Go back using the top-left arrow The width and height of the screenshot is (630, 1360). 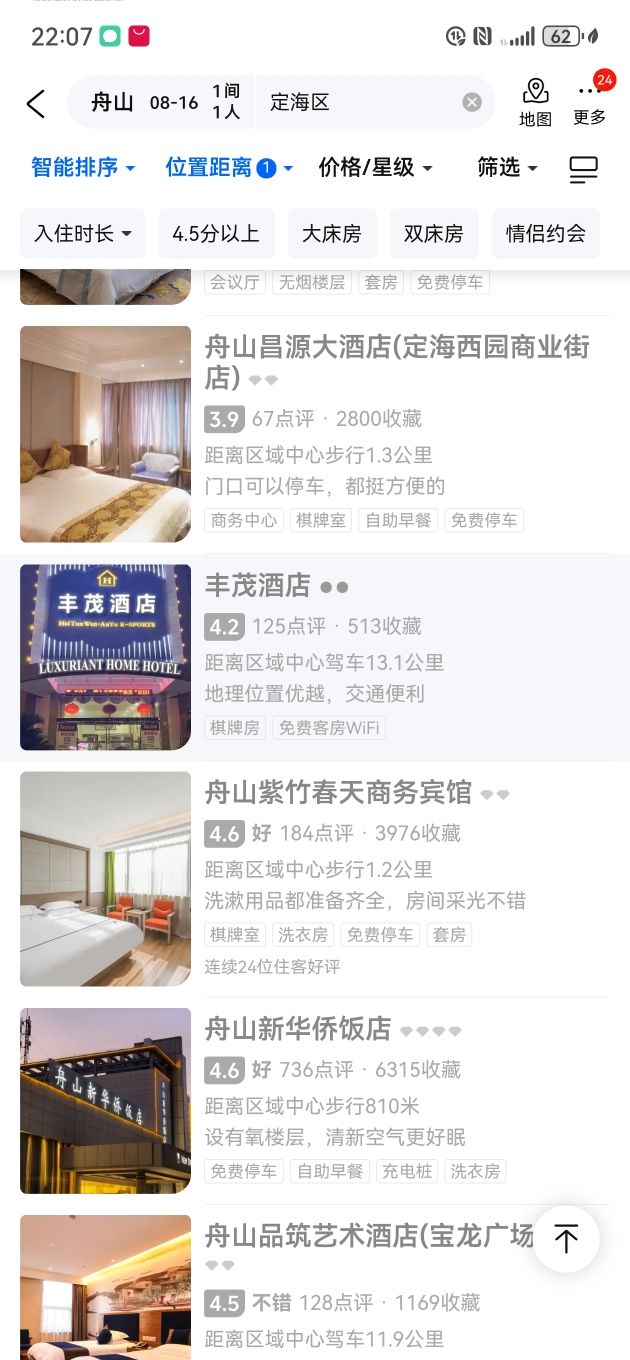[x=36, y=103]
